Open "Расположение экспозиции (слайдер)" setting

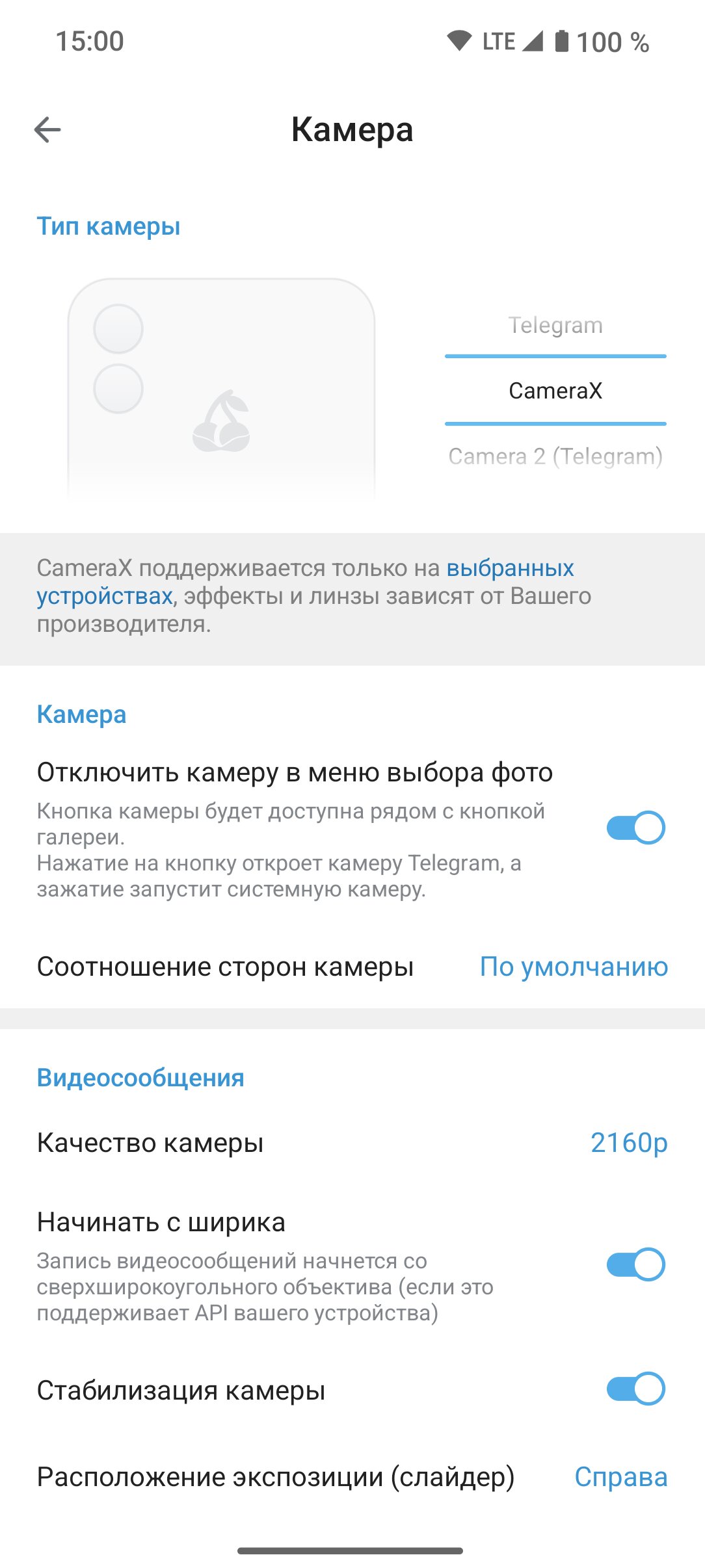tap(352, 1477)
